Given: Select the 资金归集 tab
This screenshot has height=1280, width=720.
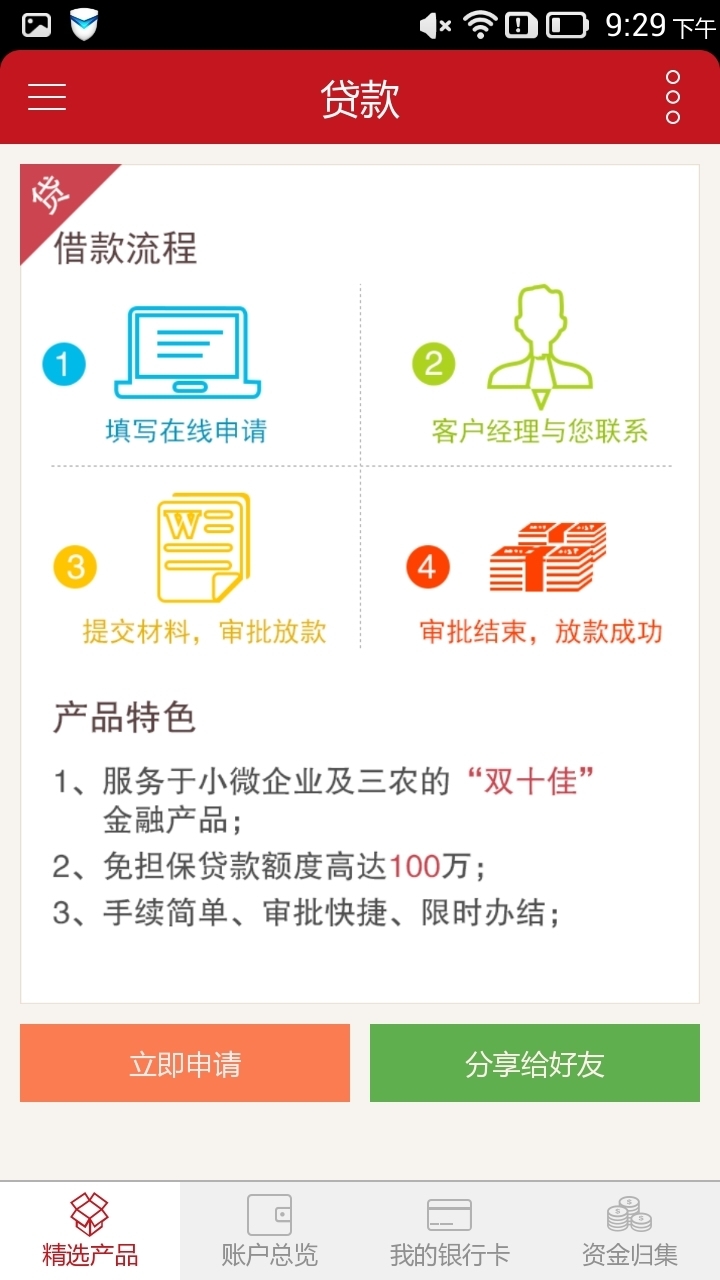Looking at the screenshot, I should pyautogui.click(x=630, y=1231).
